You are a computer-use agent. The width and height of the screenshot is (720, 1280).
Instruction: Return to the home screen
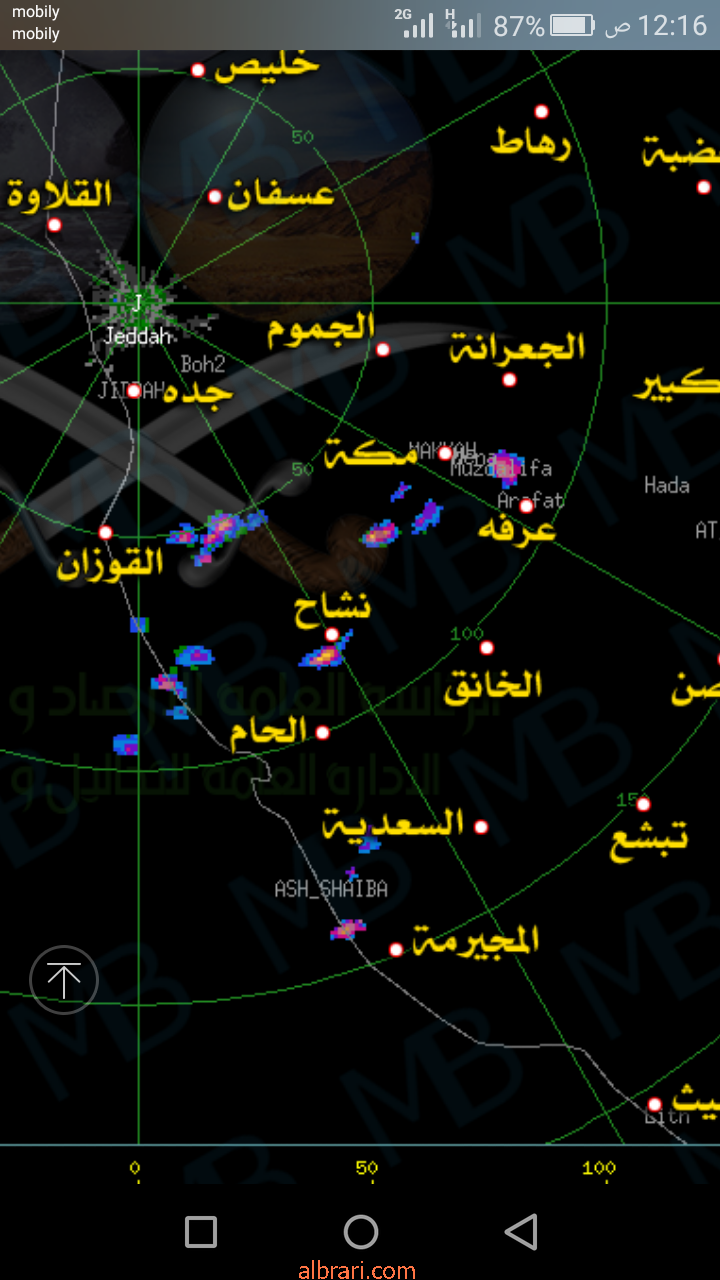coord(360,1232)
